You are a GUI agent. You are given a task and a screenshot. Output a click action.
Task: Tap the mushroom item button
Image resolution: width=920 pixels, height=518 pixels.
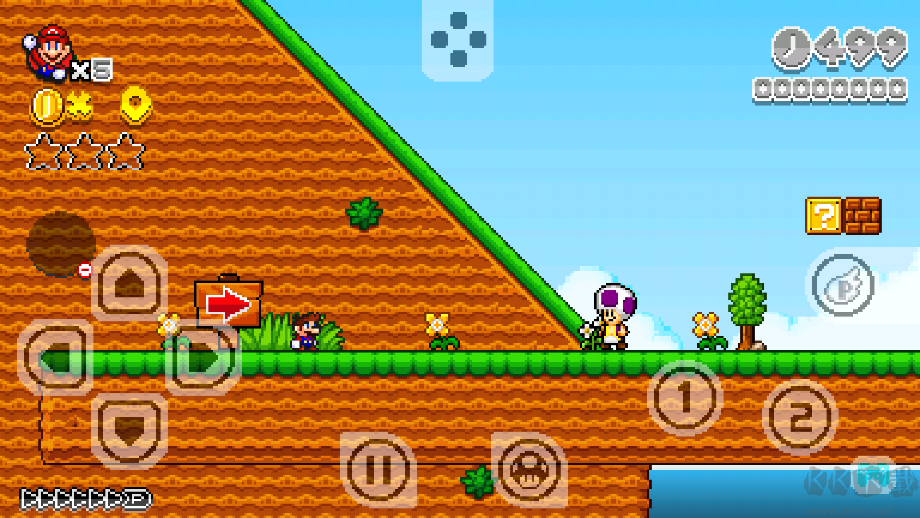(x=527, y=469)
